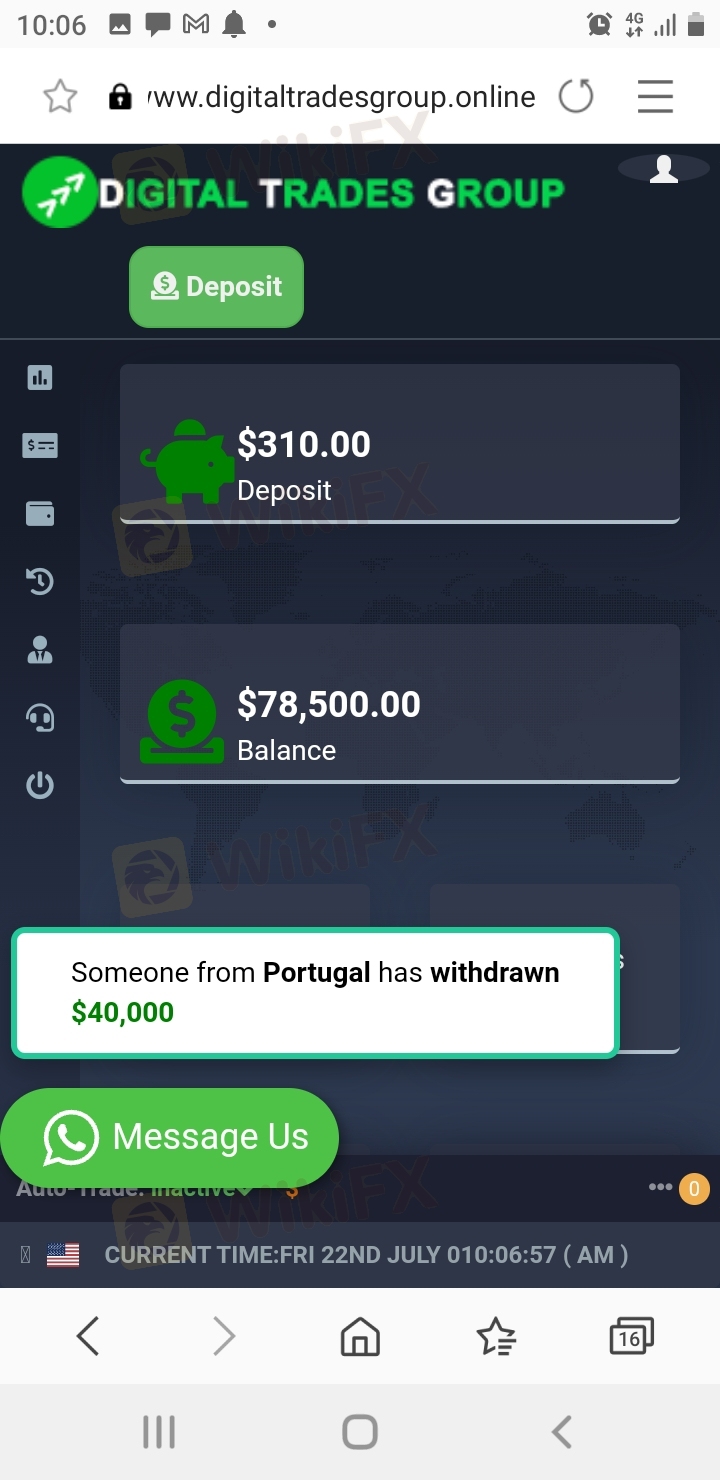Open the support headset icon in sidebar
The width and height of the screenshot is (720, 1480).
(40, 718)
